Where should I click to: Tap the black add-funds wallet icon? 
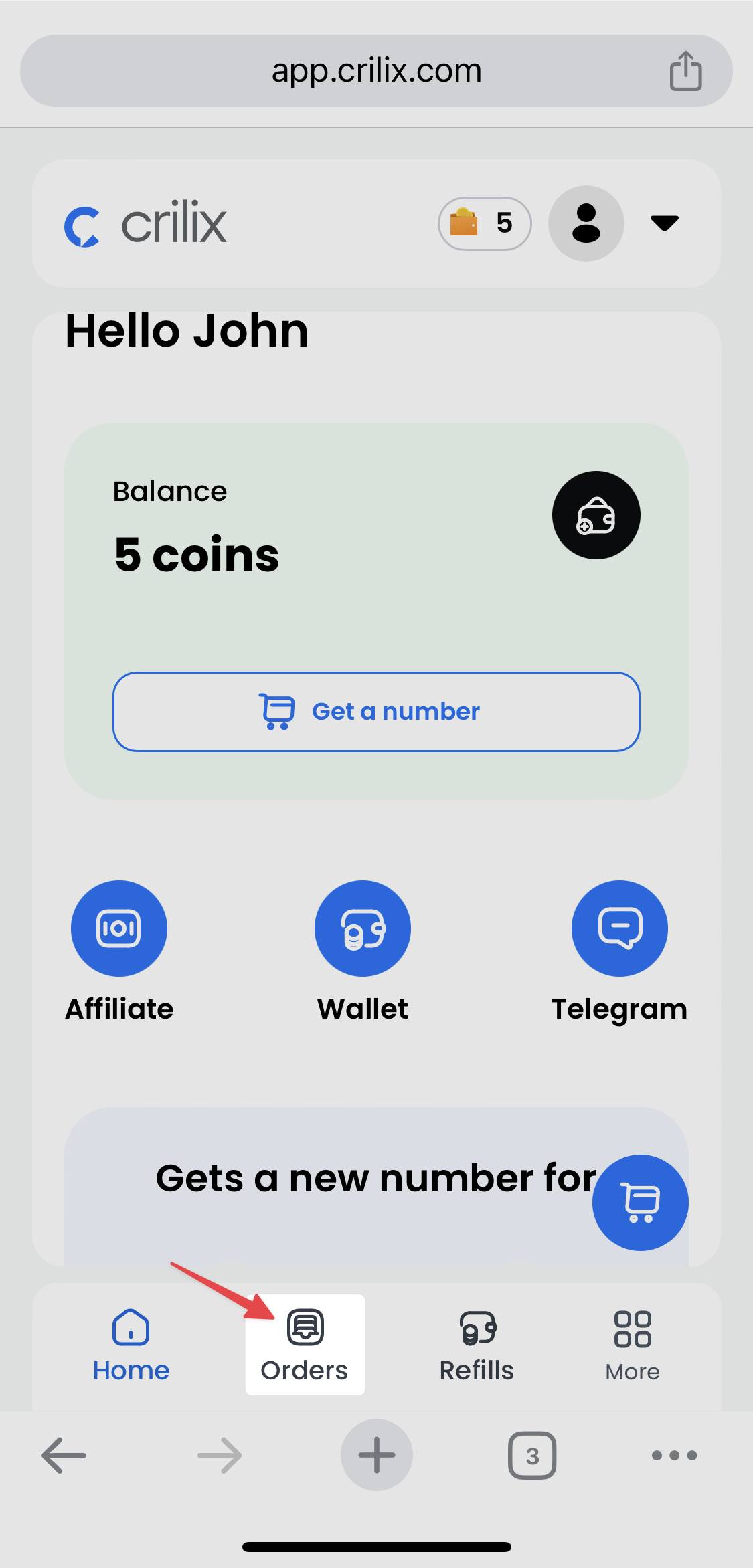596,515
